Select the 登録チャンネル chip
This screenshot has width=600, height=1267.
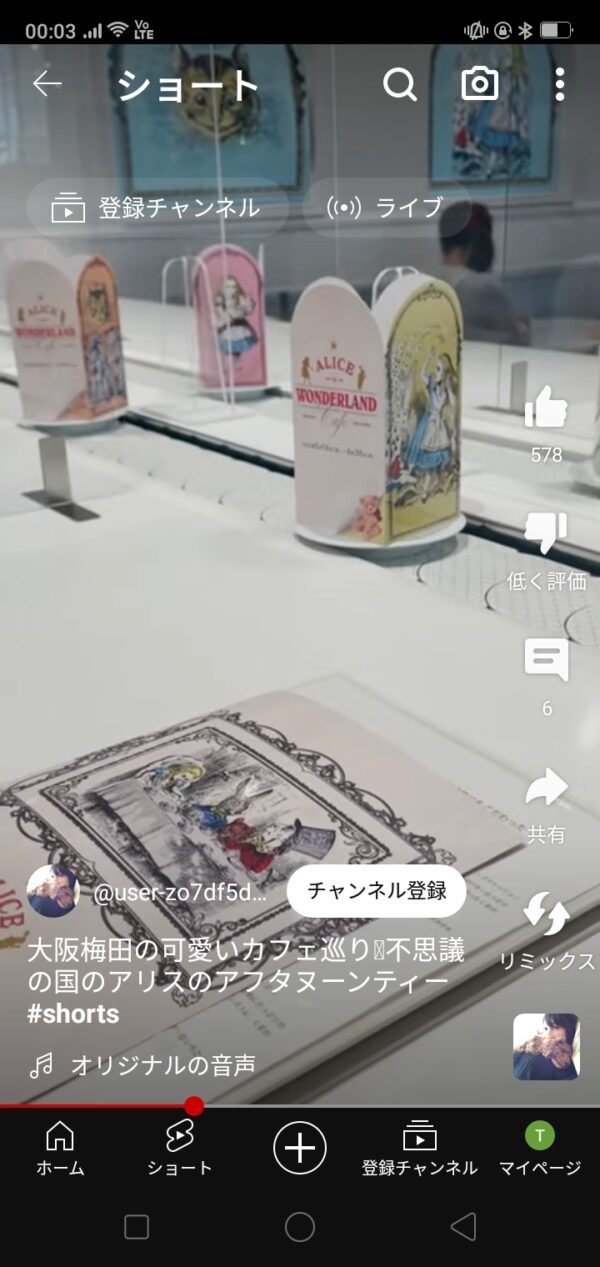click(156, 208)
